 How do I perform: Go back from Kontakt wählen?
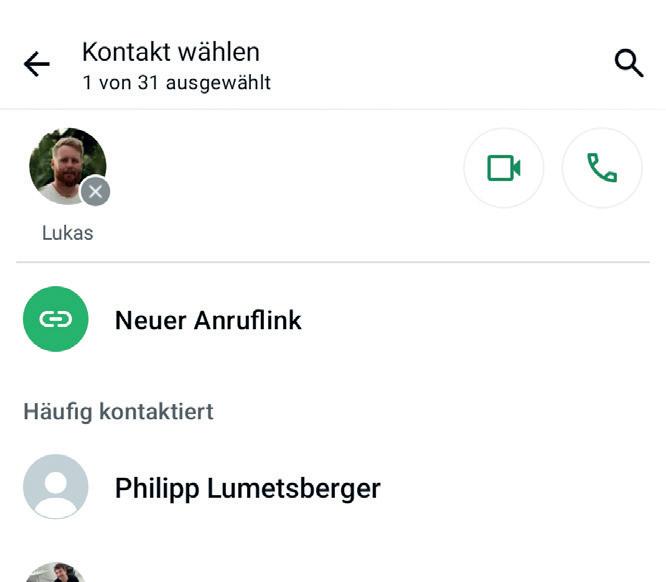coord(37,65)
